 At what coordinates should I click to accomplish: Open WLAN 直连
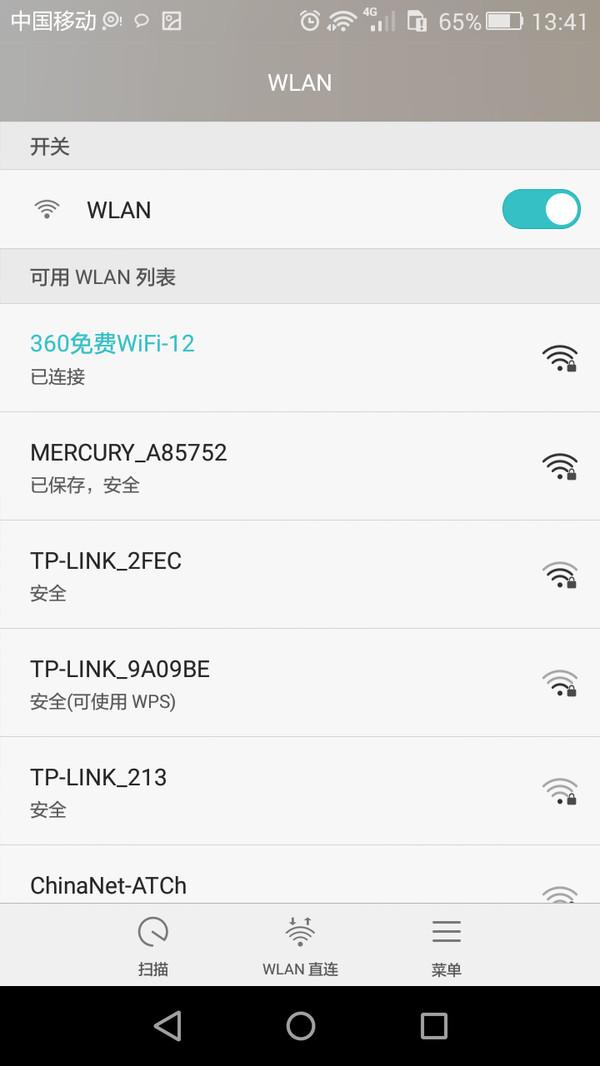[300, 946]
